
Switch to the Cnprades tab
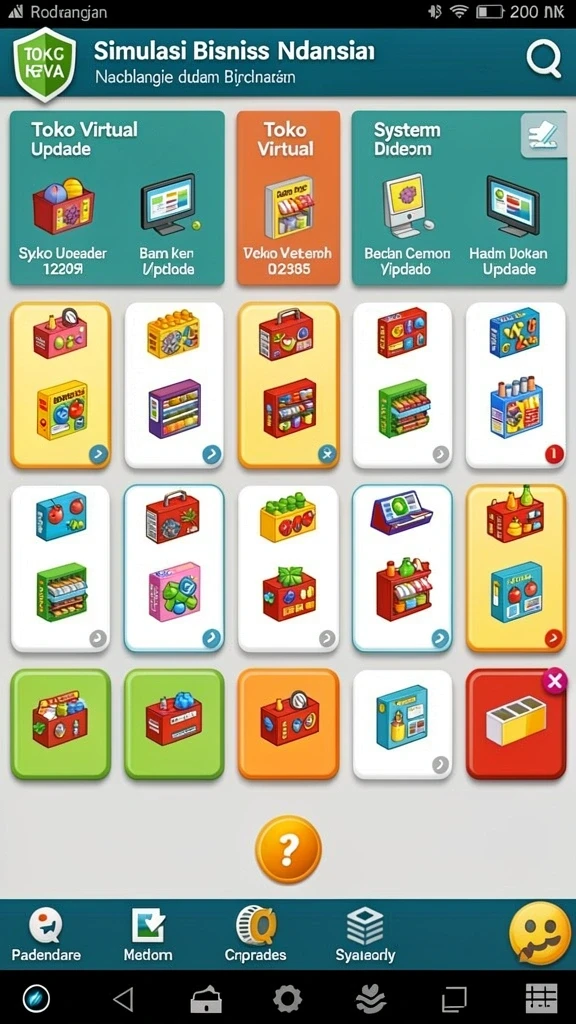(x=255, y=935)
